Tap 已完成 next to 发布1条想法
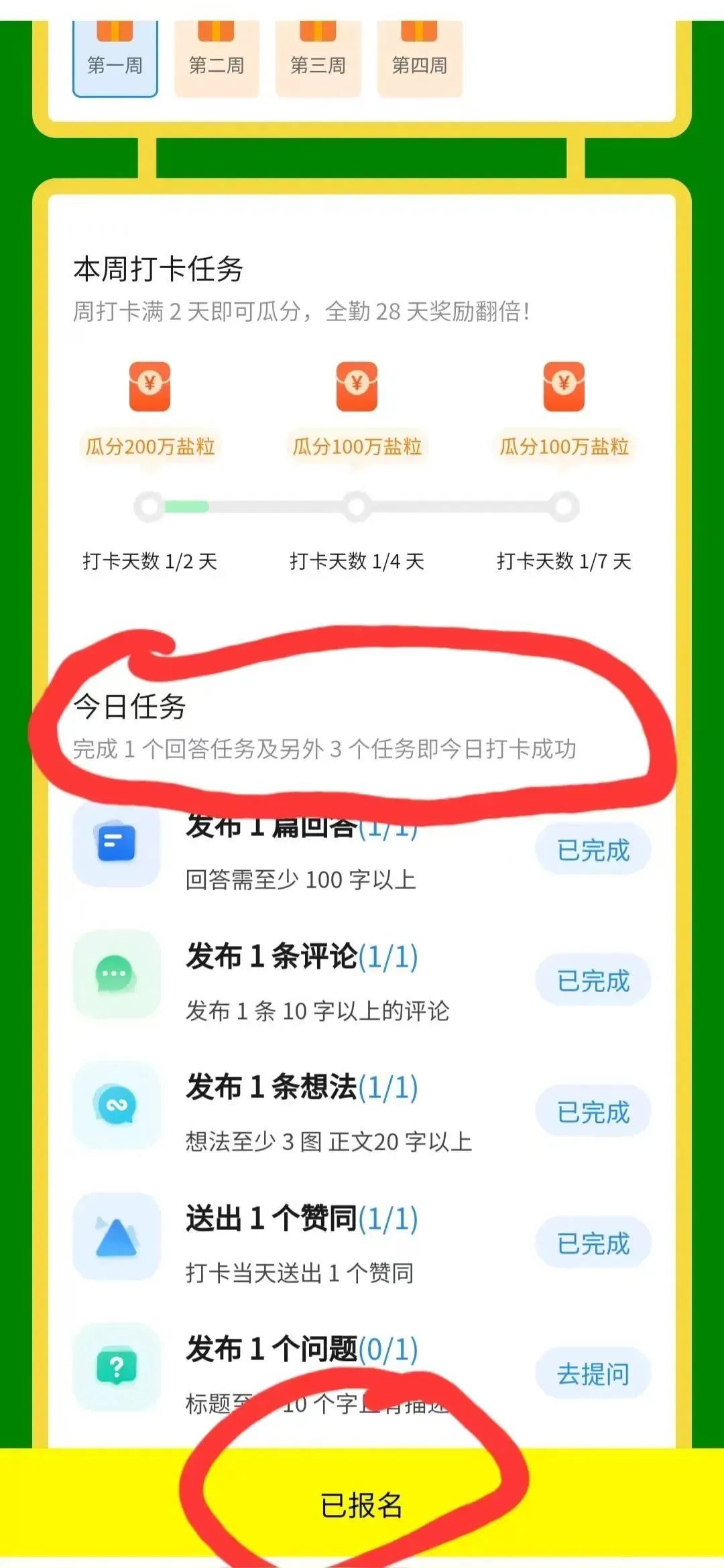Screen dimensions: 724x1568 (x=593, y=1112)
